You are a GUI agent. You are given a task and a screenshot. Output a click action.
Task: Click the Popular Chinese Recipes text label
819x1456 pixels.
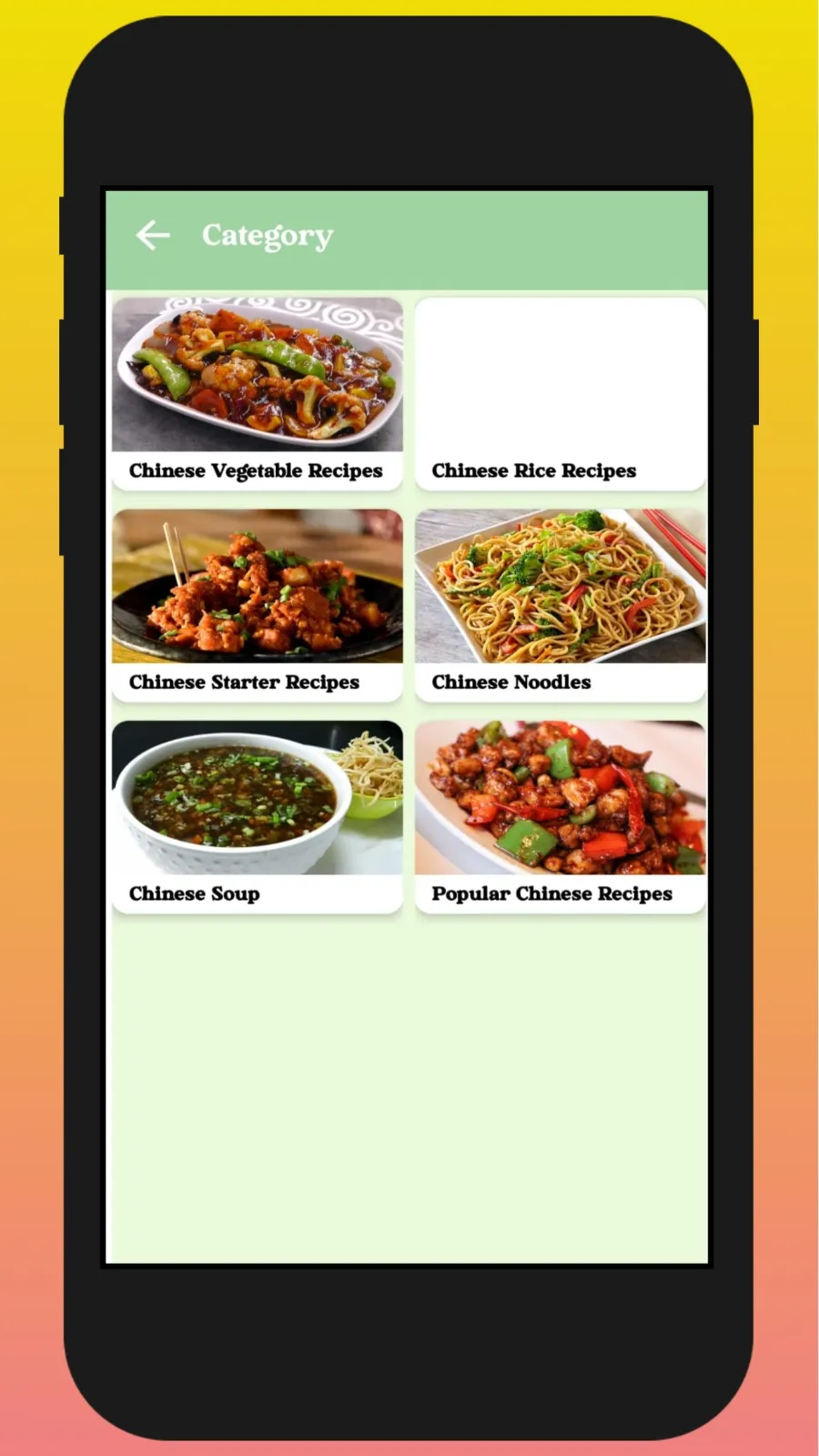tap(551, 894)
